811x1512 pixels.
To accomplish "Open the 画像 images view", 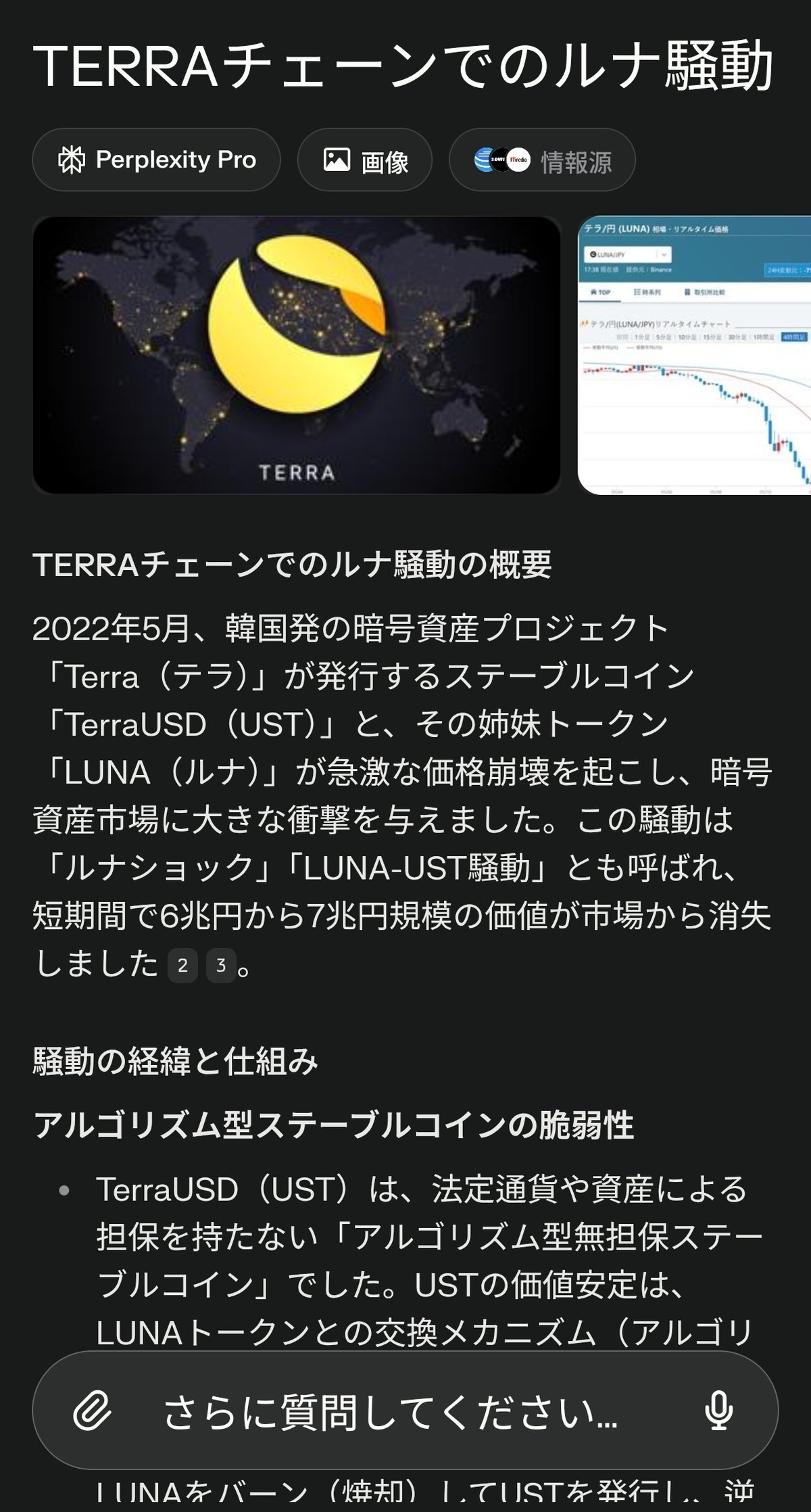I will [364, 160].
